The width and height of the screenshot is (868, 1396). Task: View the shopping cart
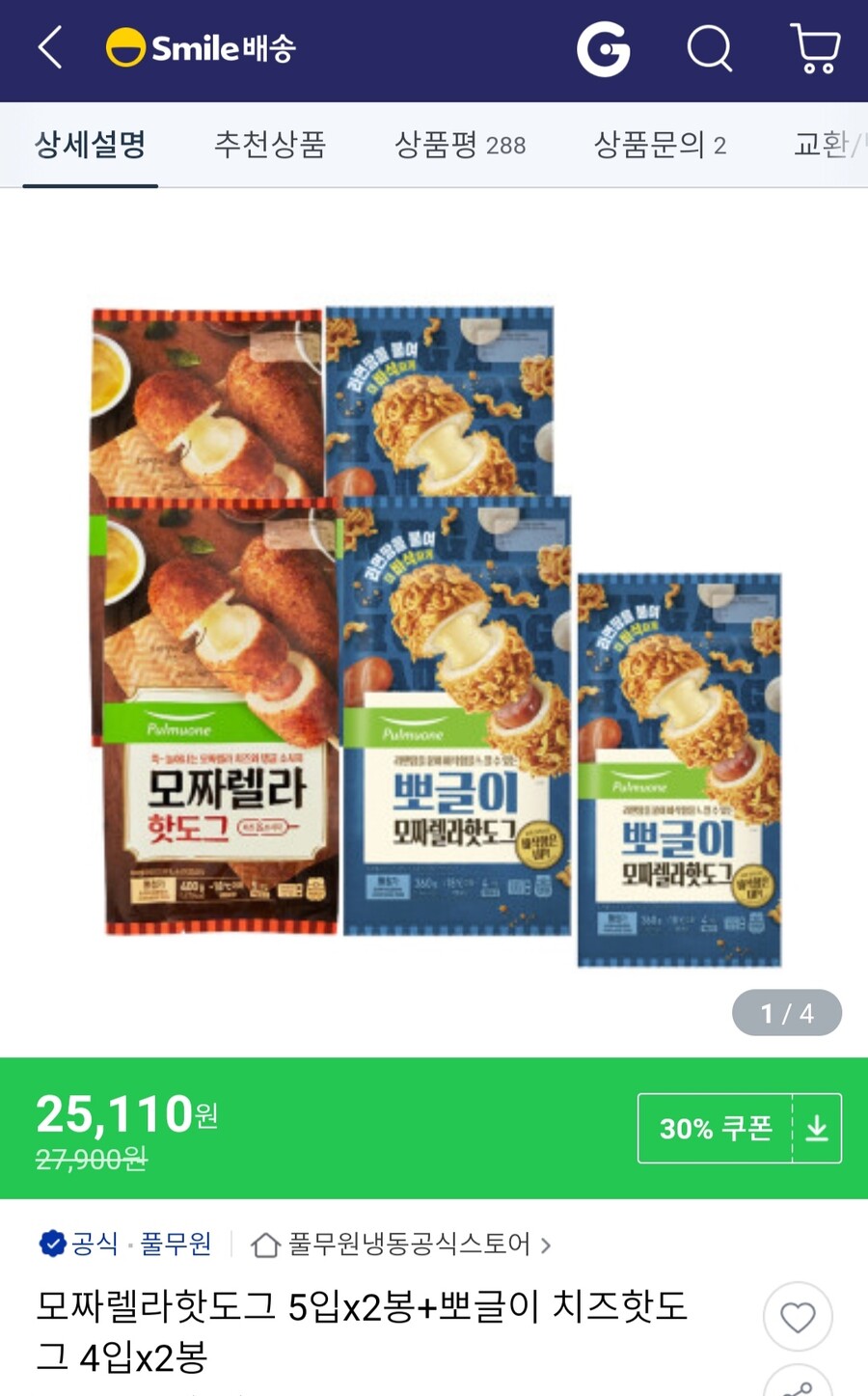click(815, 48)
